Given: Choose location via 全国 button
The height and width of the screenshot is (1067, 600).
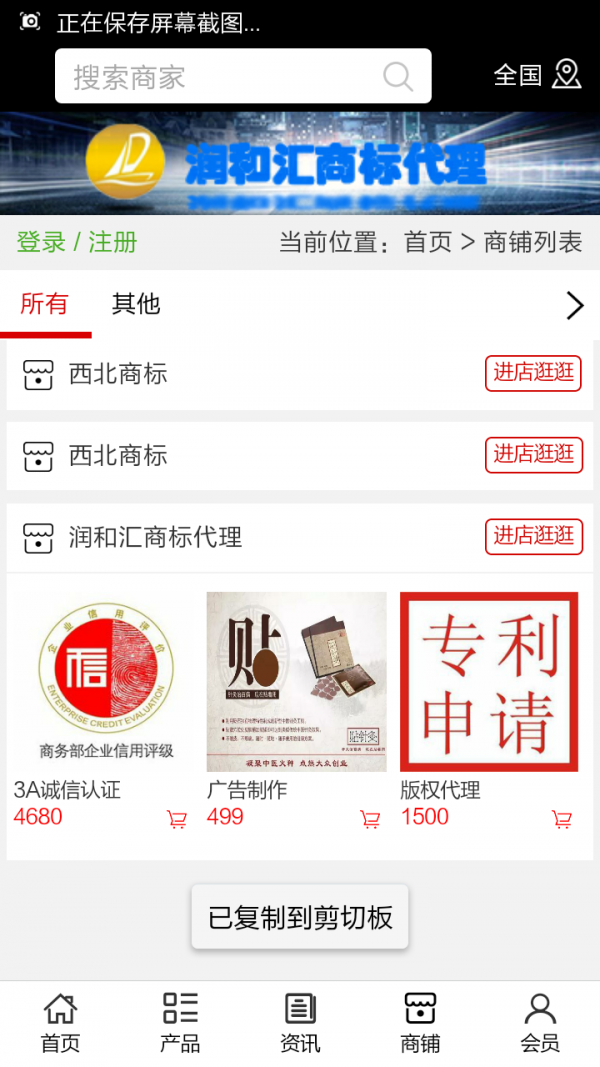Looking at the screenshot, I should 537,75.
